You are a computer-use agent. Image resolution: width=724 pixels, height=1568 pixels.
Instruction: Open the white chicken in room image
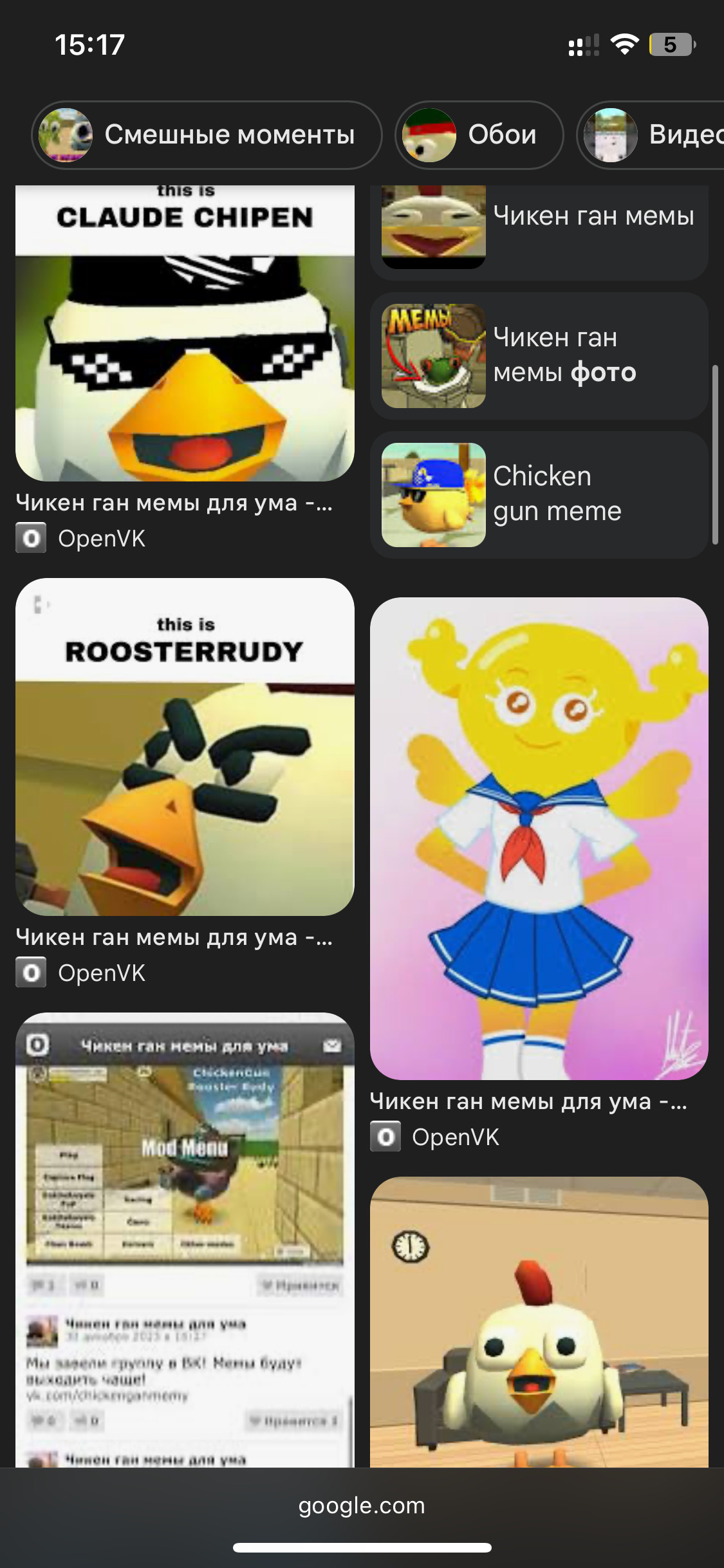539,1323
